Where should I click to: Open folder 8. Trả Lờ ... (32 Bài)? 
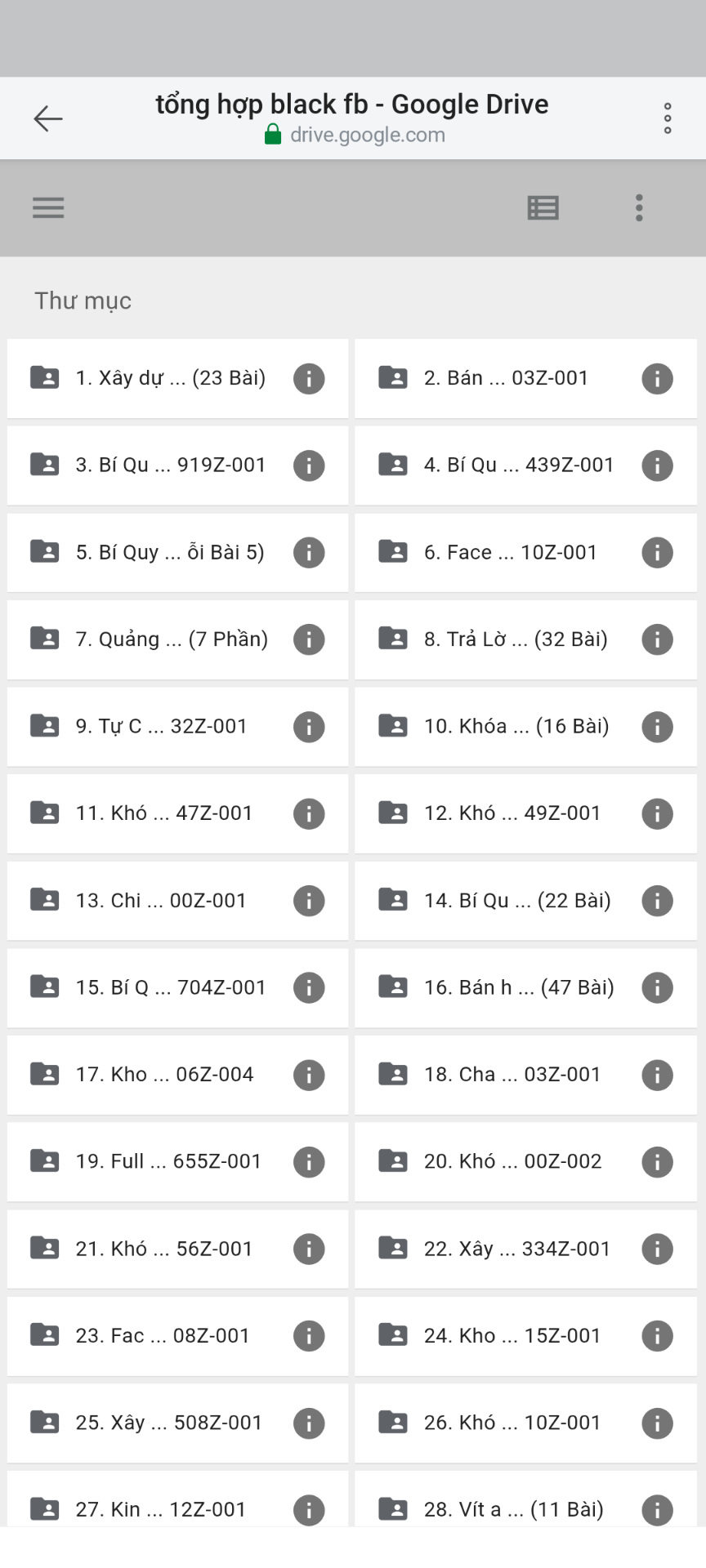516,639
